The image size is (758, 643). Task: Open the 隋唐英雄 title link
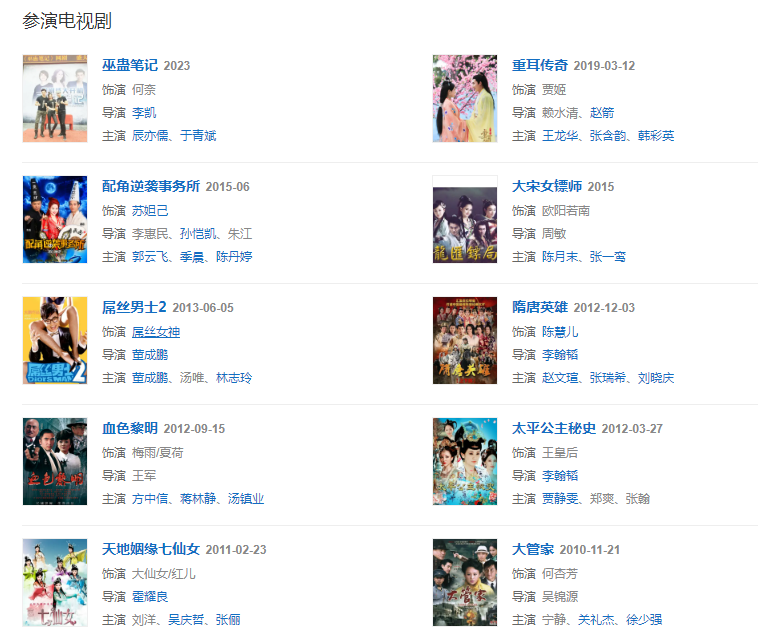coord(540,307)
